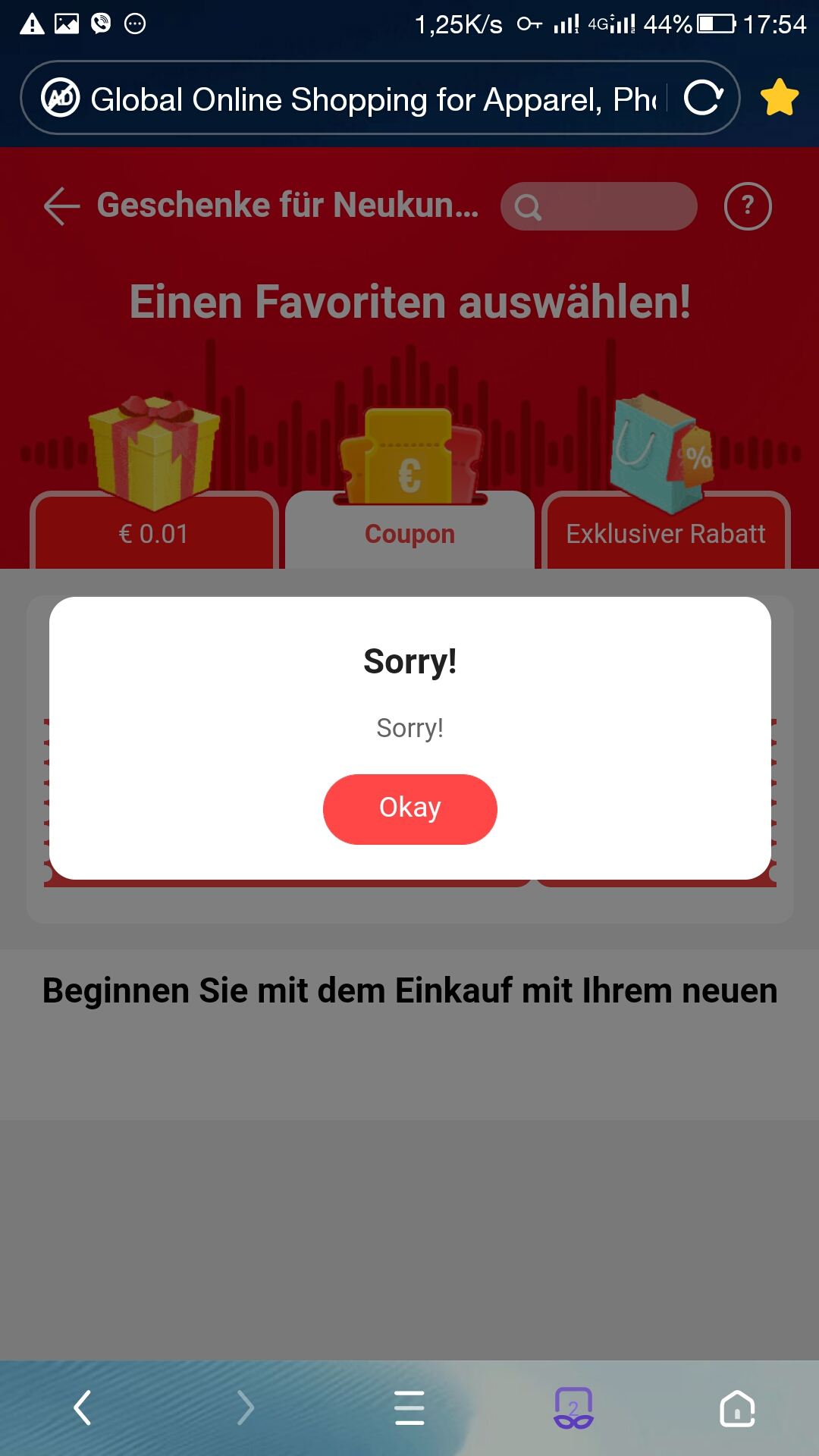This screenshot has width=819, height=1456.
Task: Dismiss the Sorry dialog with Okay
Action: point(409,809)
